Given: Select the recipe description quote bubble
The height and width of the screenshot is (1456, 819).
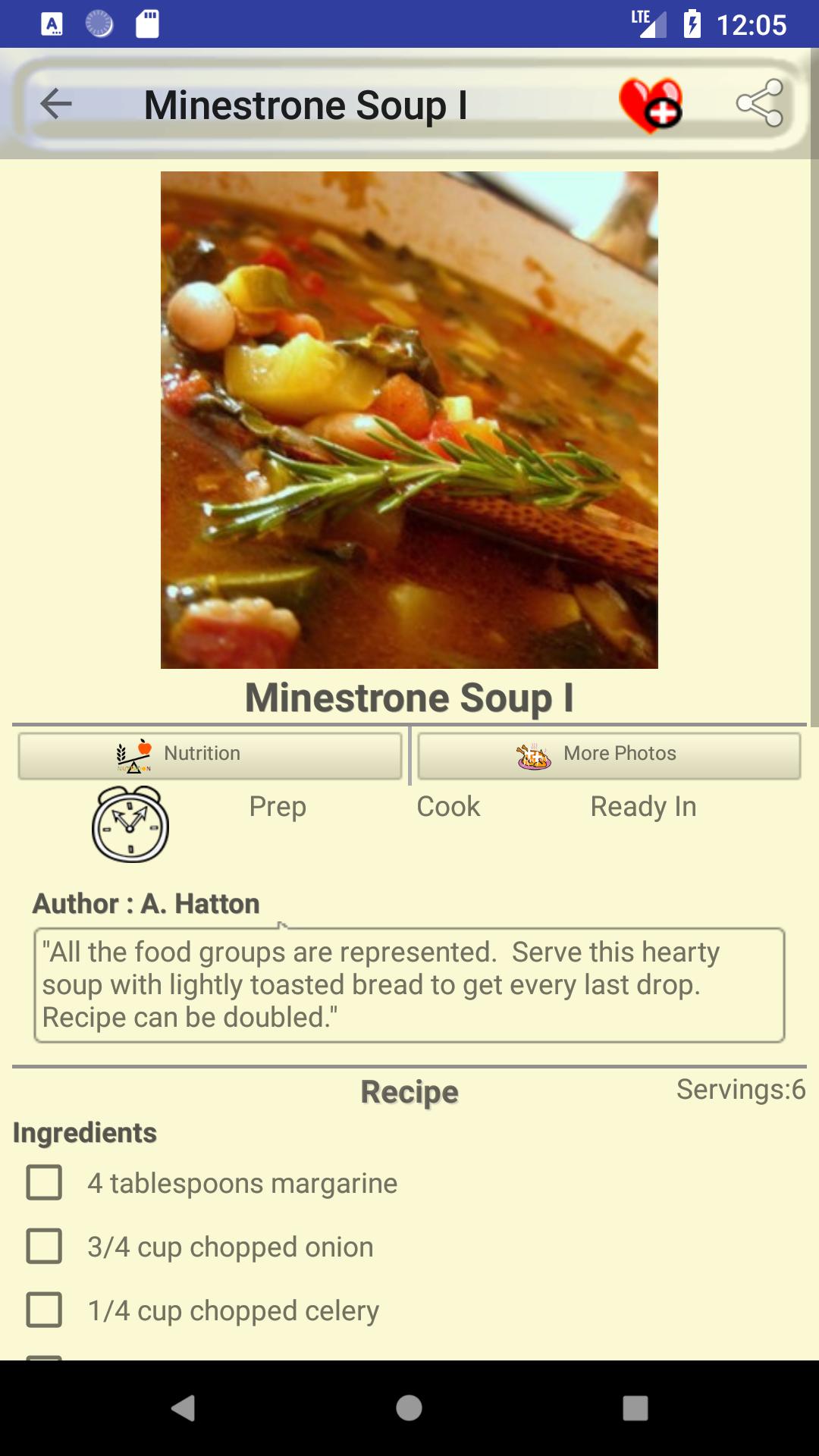Looking at the screenshot, I should [407, 984].
